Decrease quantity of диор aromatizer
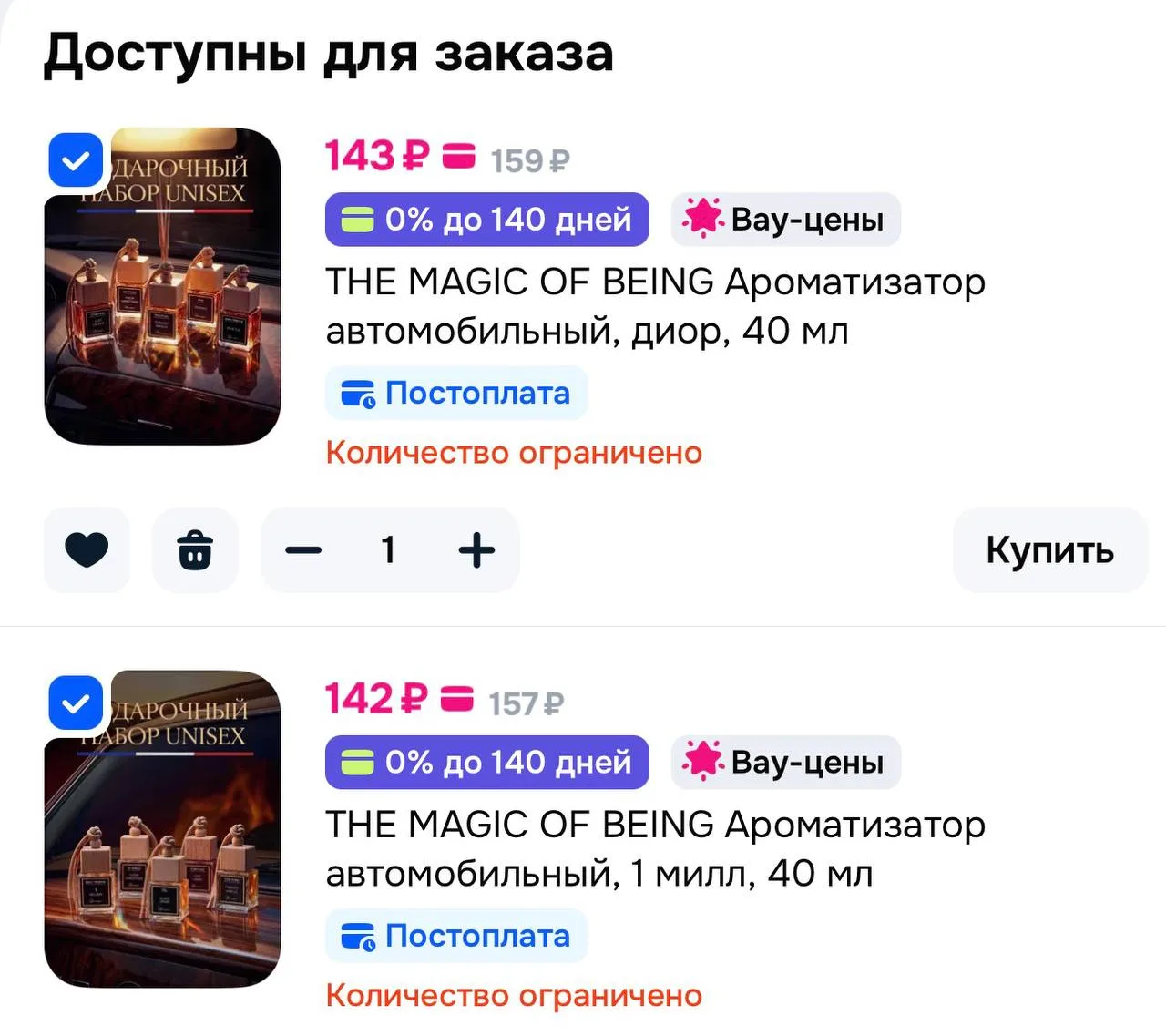Screen dimensions: 1166x1036 [x=303, y=550]
